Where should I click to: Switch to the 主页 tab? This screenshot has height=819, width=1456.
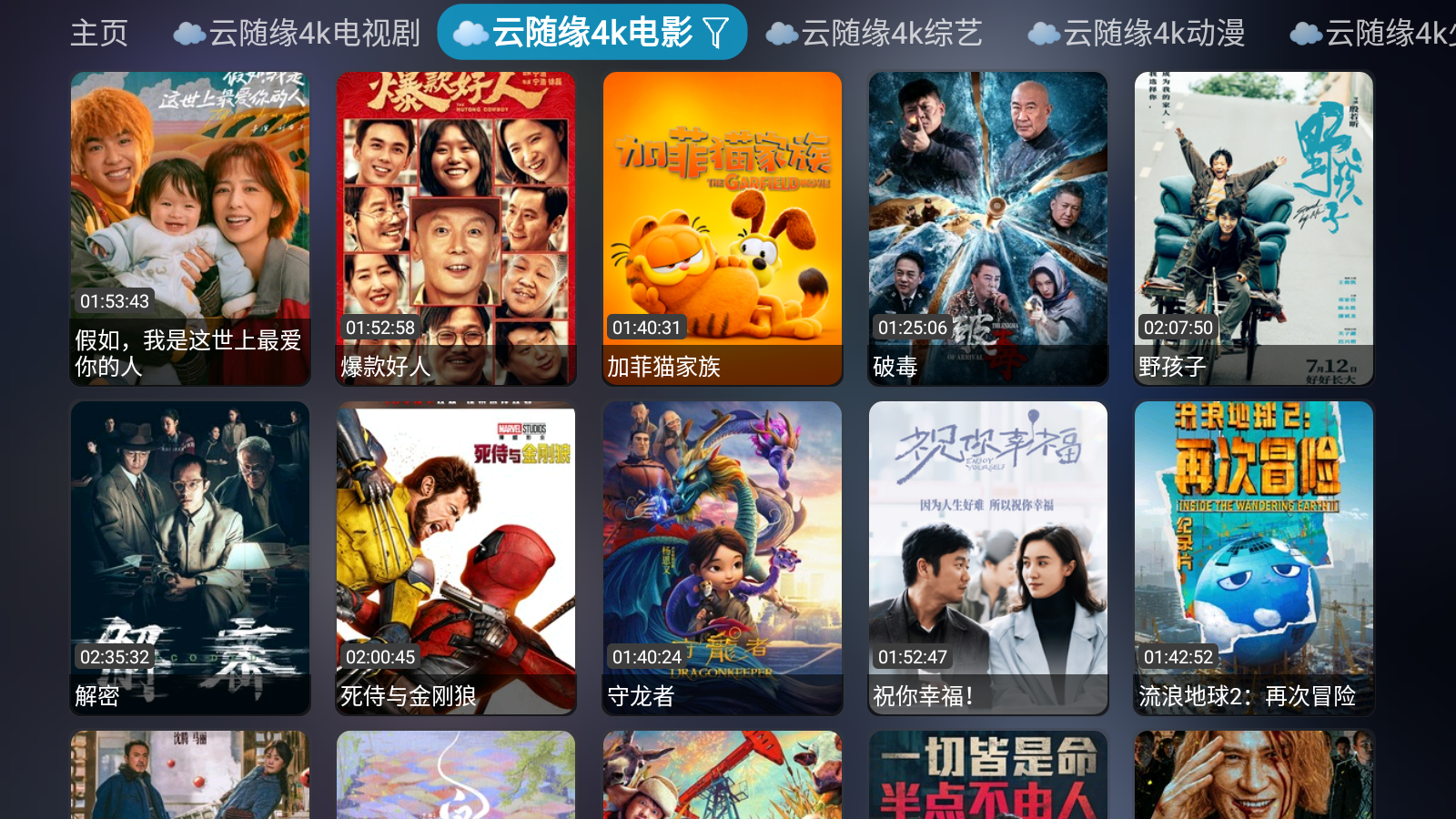99,34
